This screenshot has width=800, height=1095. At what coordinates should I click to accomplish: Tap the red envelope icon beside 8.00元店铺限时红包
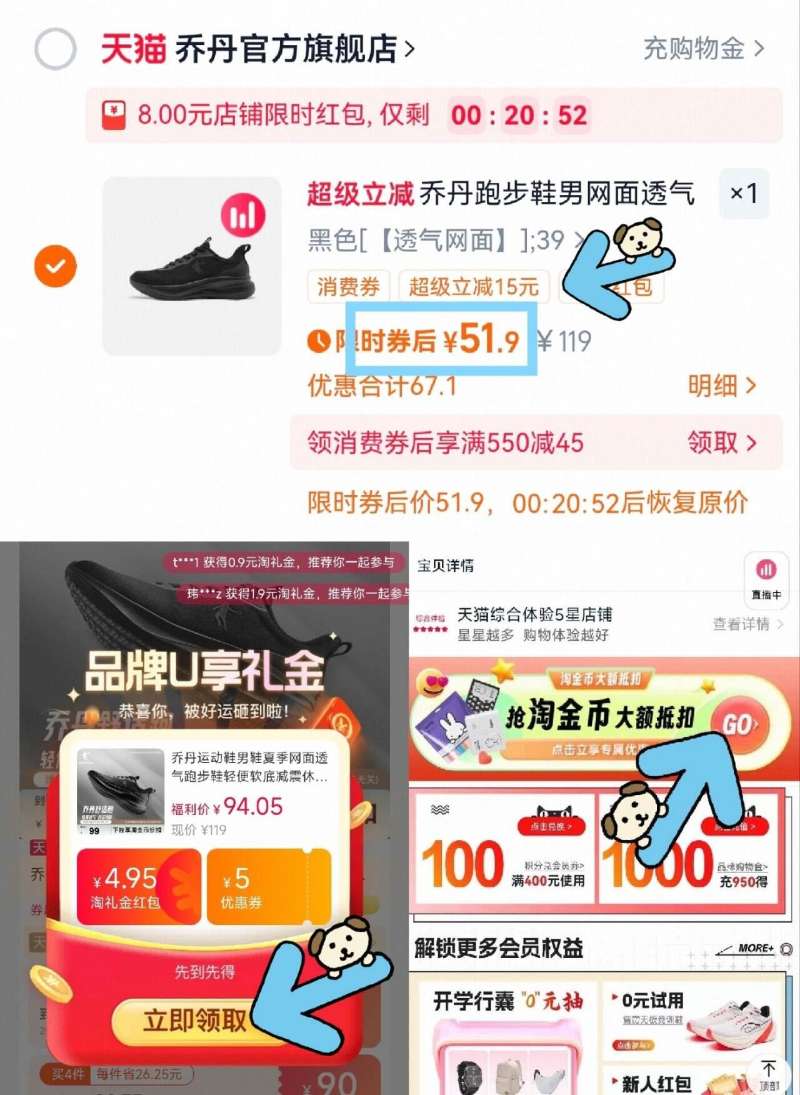tap(113, 116)
